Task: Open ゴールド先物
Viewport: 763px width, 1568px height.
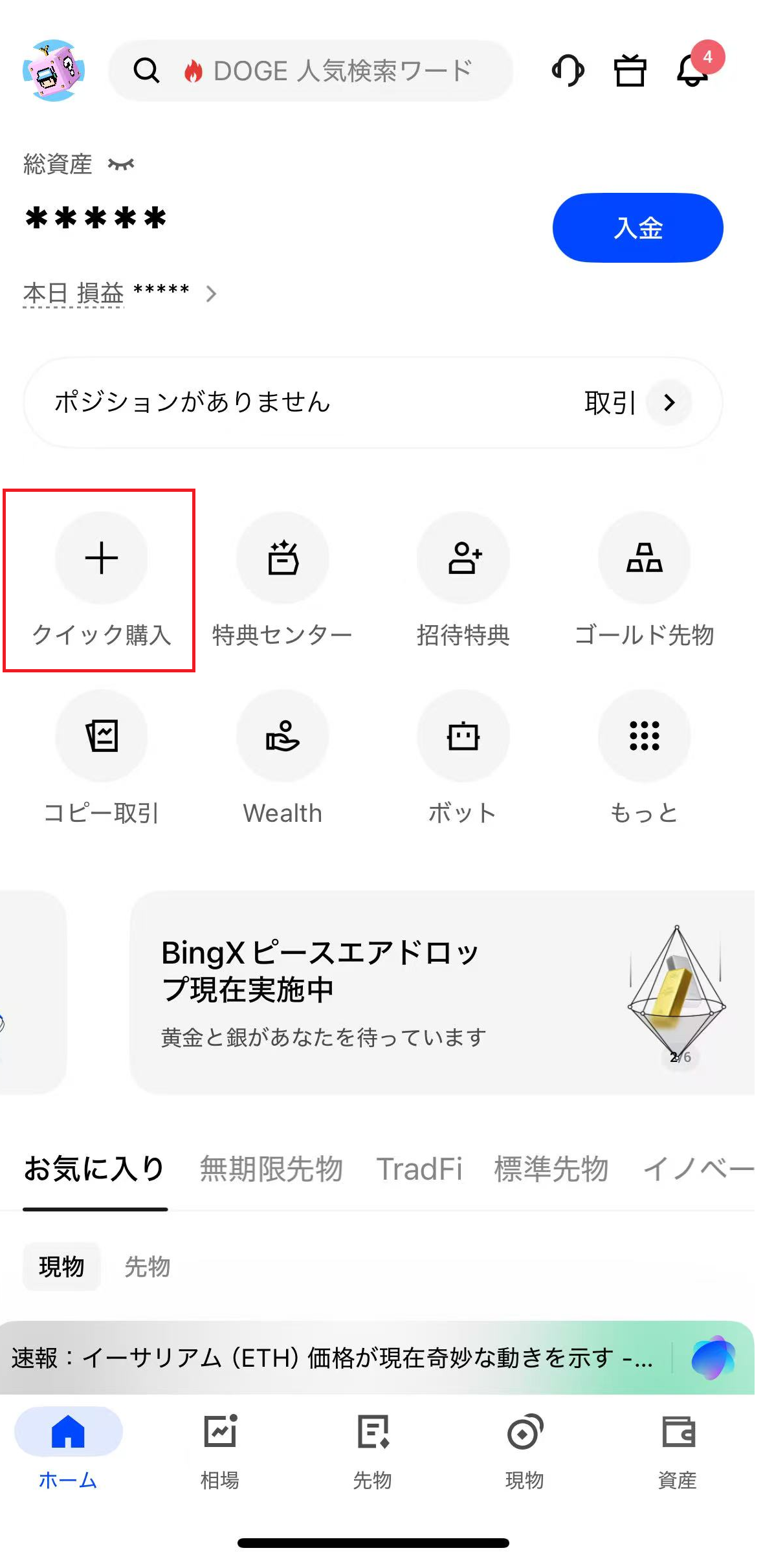Action: tap(644, 579)
